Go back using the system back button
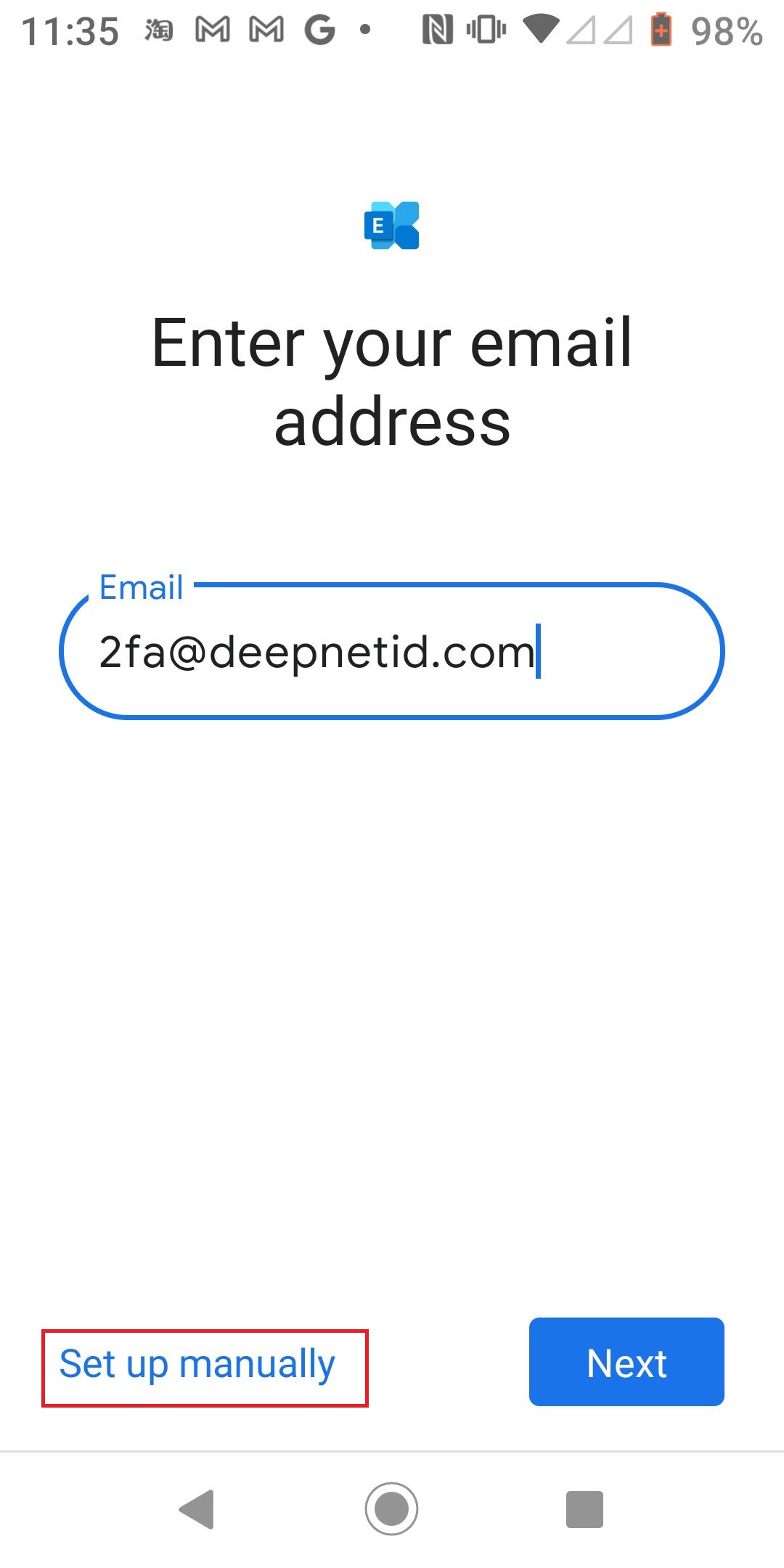 point(197,1510)
